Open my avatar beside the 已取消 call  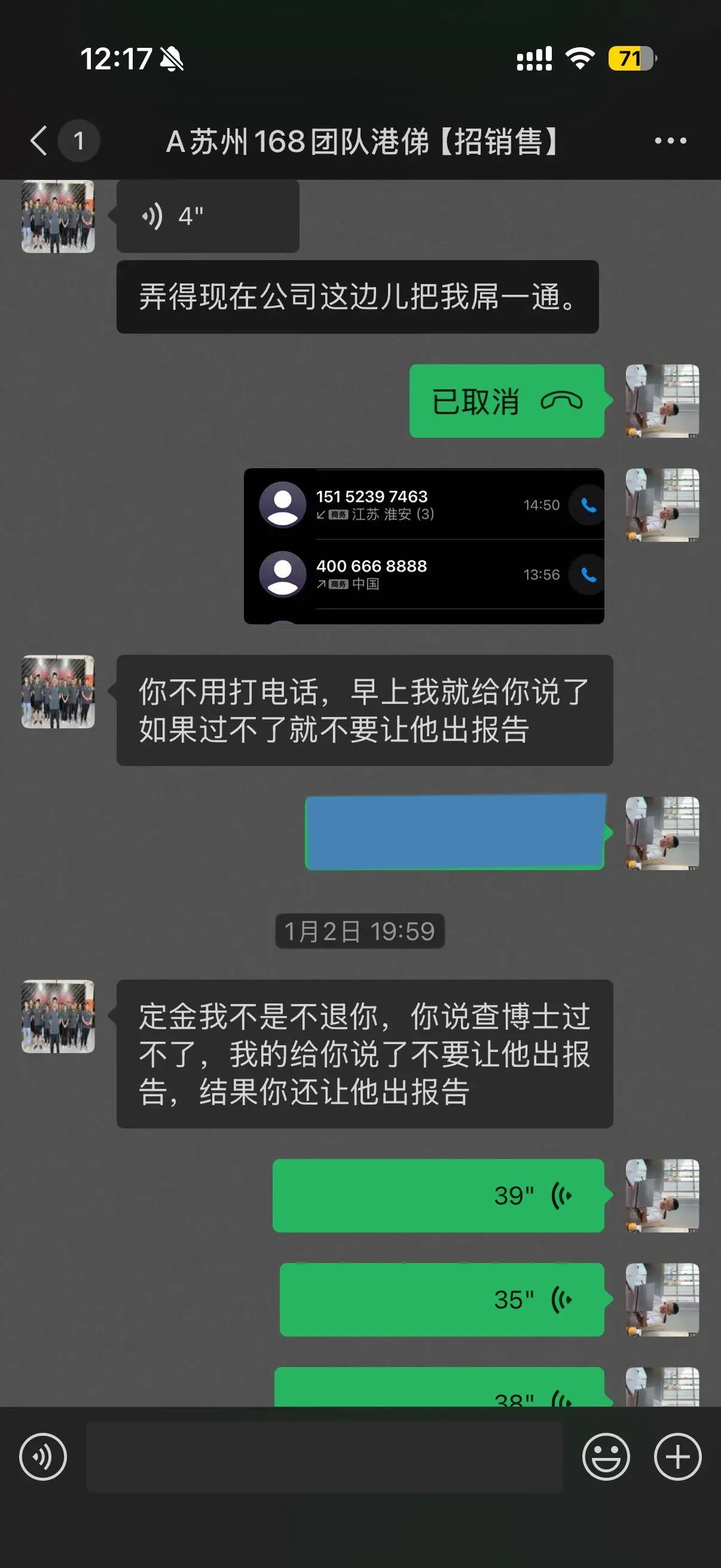[662, 401]
